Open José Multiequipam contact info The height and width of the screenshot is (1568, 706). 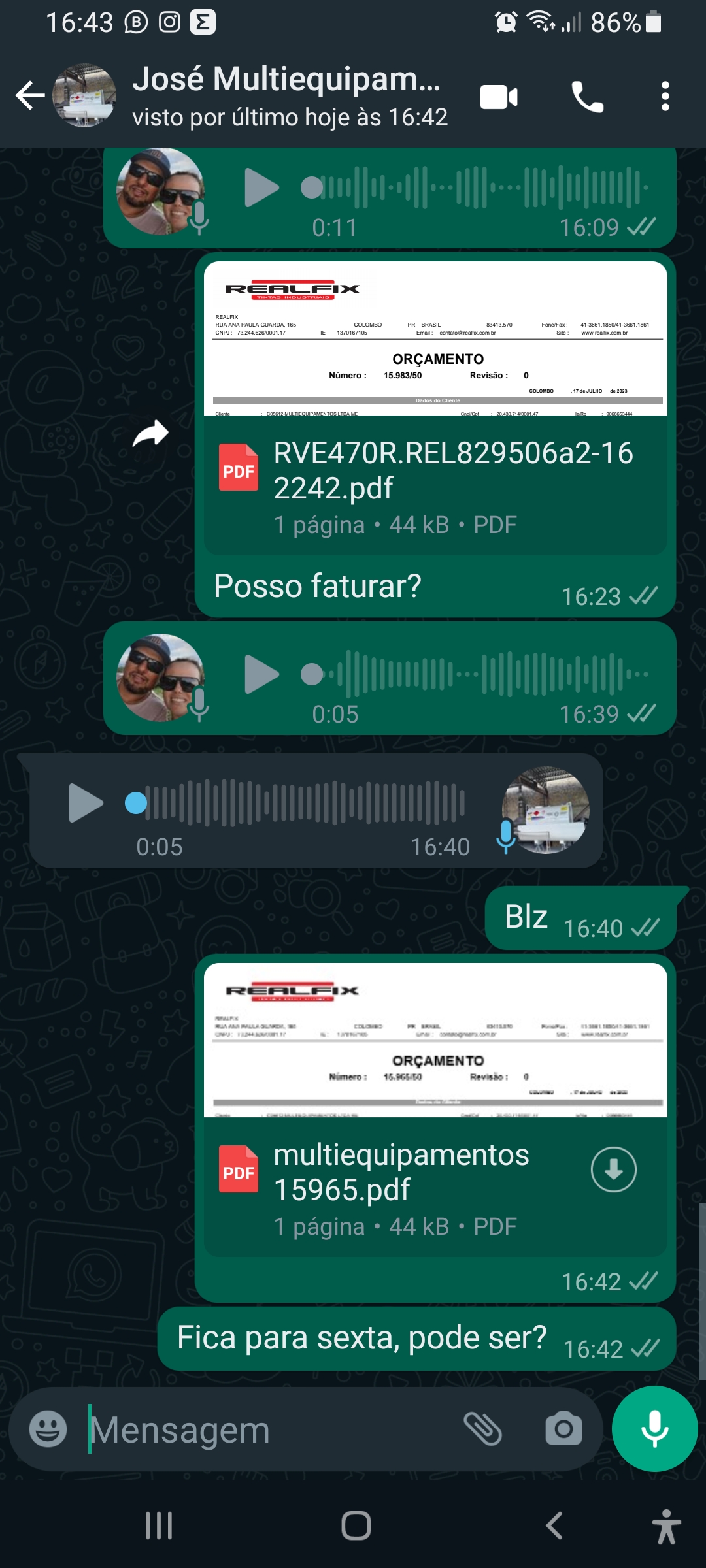point(288,96)
